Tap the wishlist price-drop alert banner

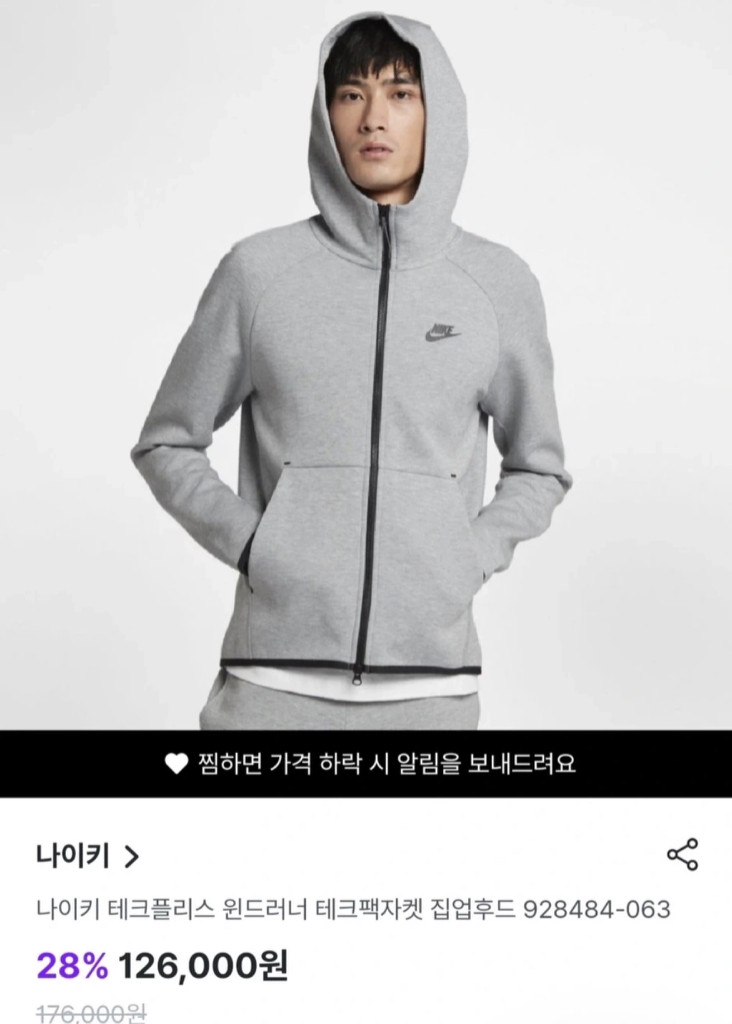[x=366, y=764]
